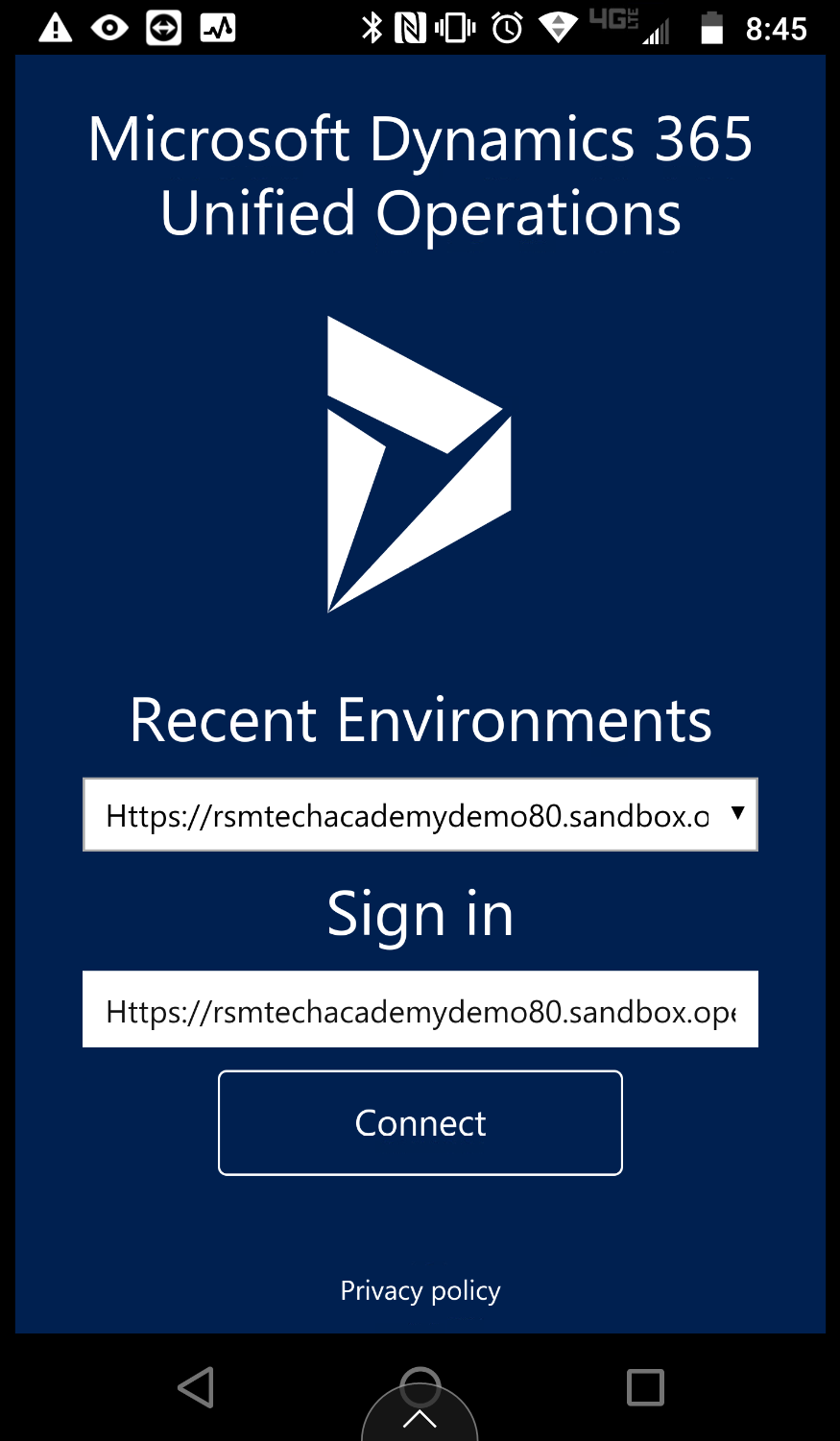Image resolution: width=840 pixels, height=1441 pixels.
Task: Tap the Sign in URL field
Action: point(420,1010)
